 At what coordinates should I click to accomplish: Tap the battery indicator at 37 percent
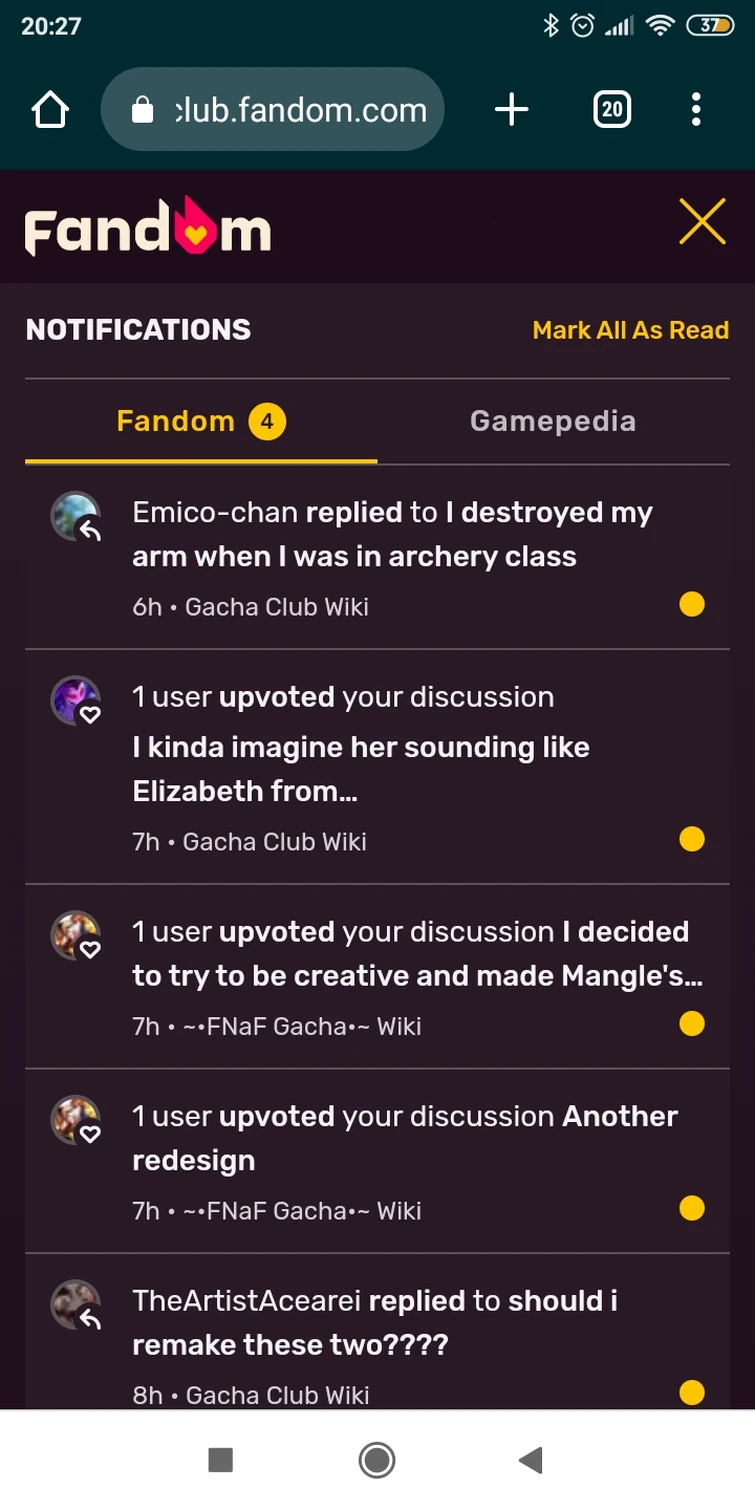click(x=711, y=26)
